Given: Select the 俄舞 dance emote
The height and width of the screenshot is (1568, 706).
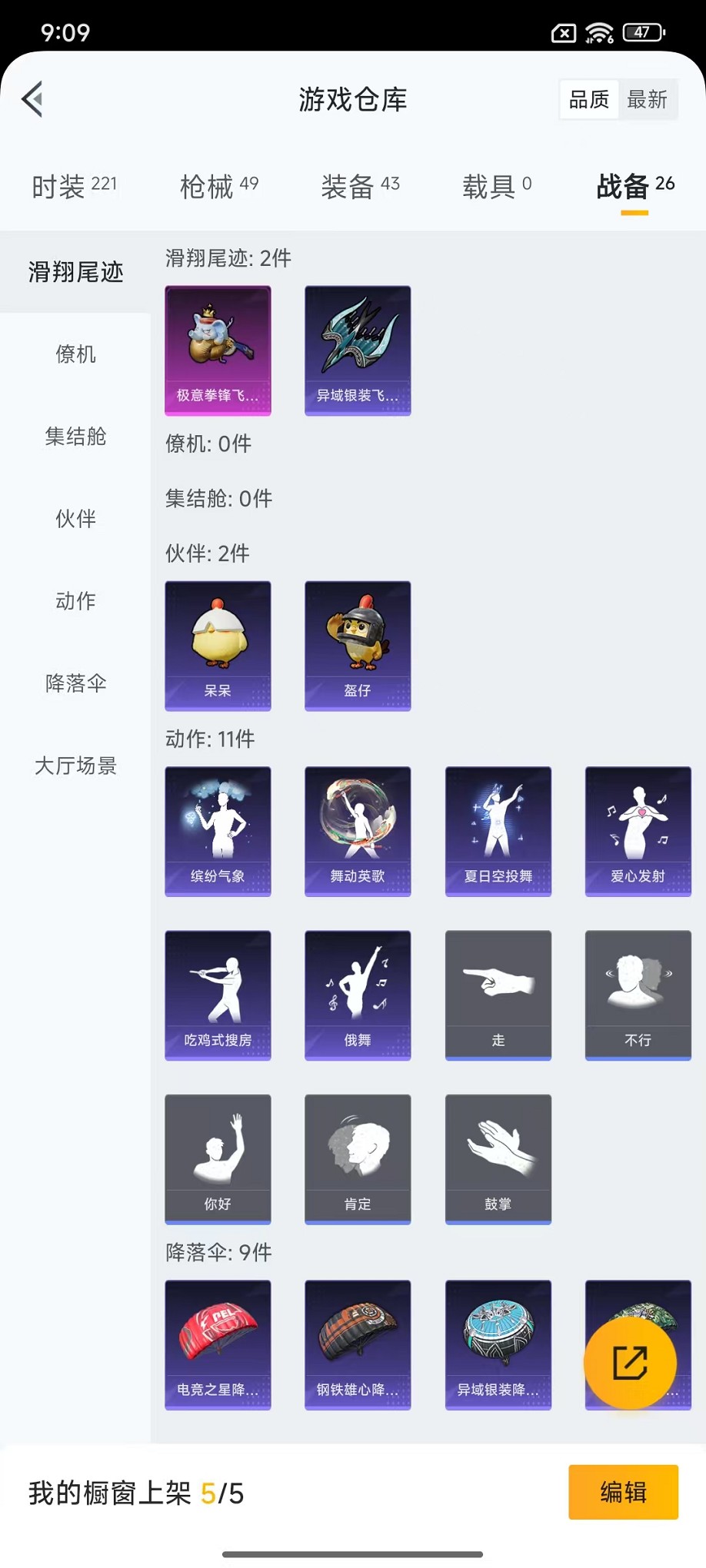Looking at the screenshot, I should 358,995.
